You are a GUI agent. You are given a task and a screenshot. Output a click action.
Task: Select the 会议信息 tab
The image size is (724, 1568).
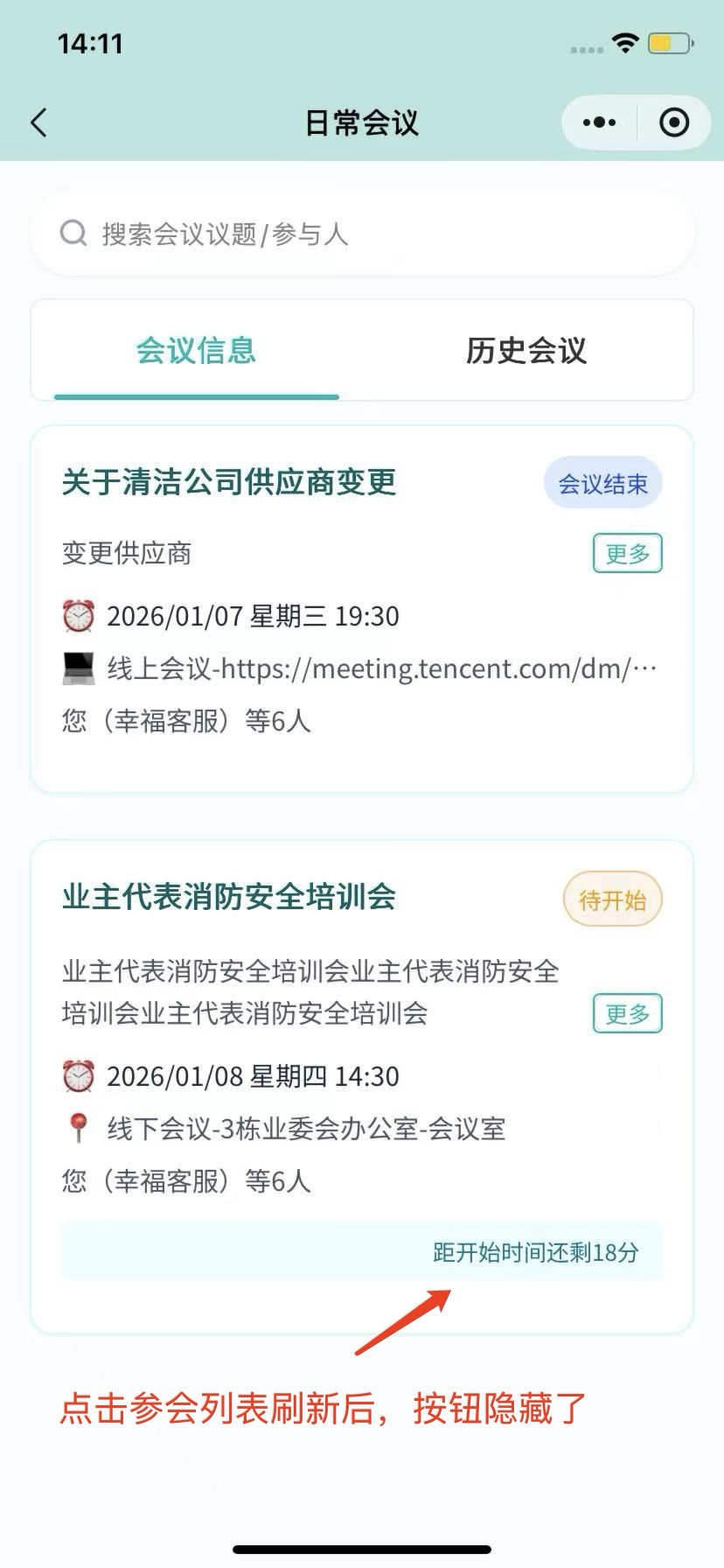[x=196, y=351]
